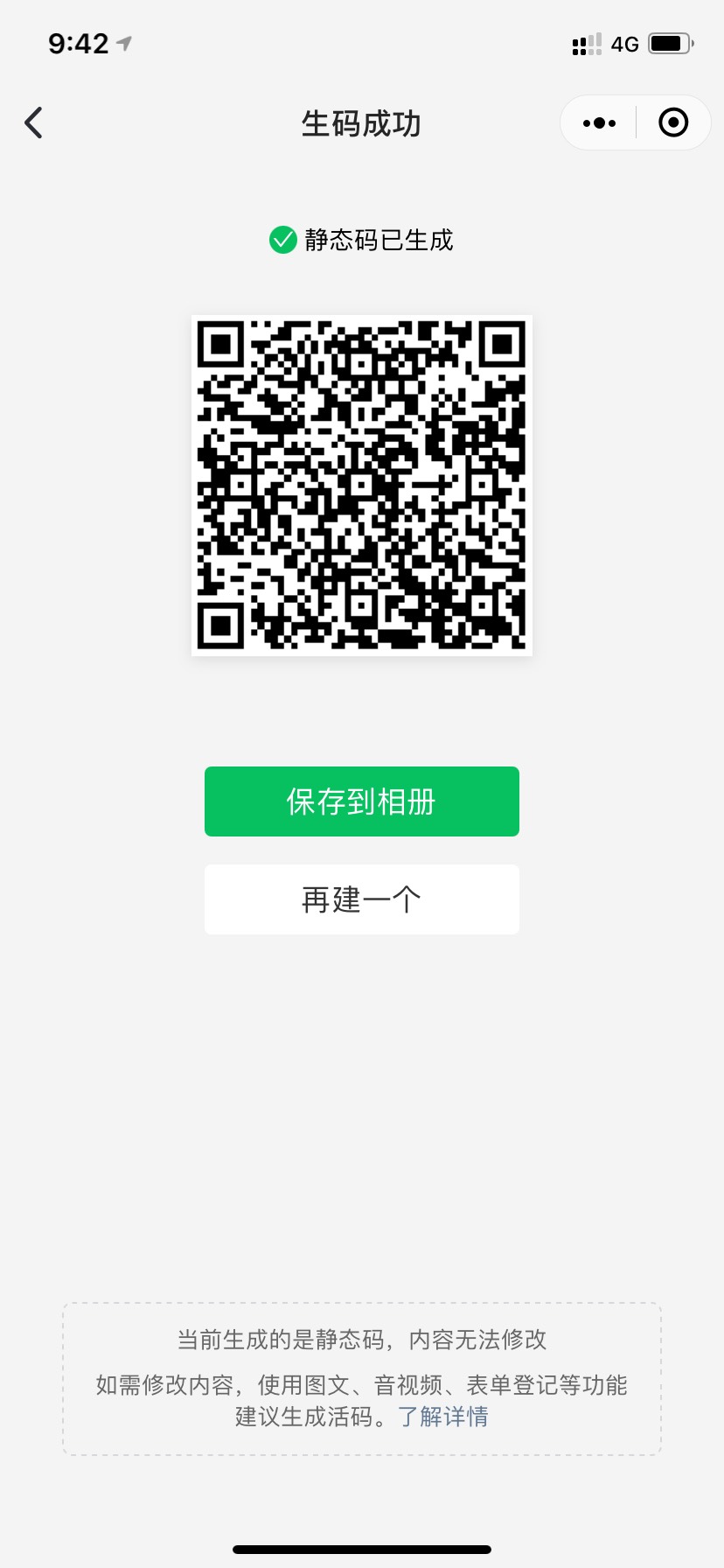Viewport: 724px width, 1568px height.
Task: Close the mini program via circle icon
Action: 673,122
